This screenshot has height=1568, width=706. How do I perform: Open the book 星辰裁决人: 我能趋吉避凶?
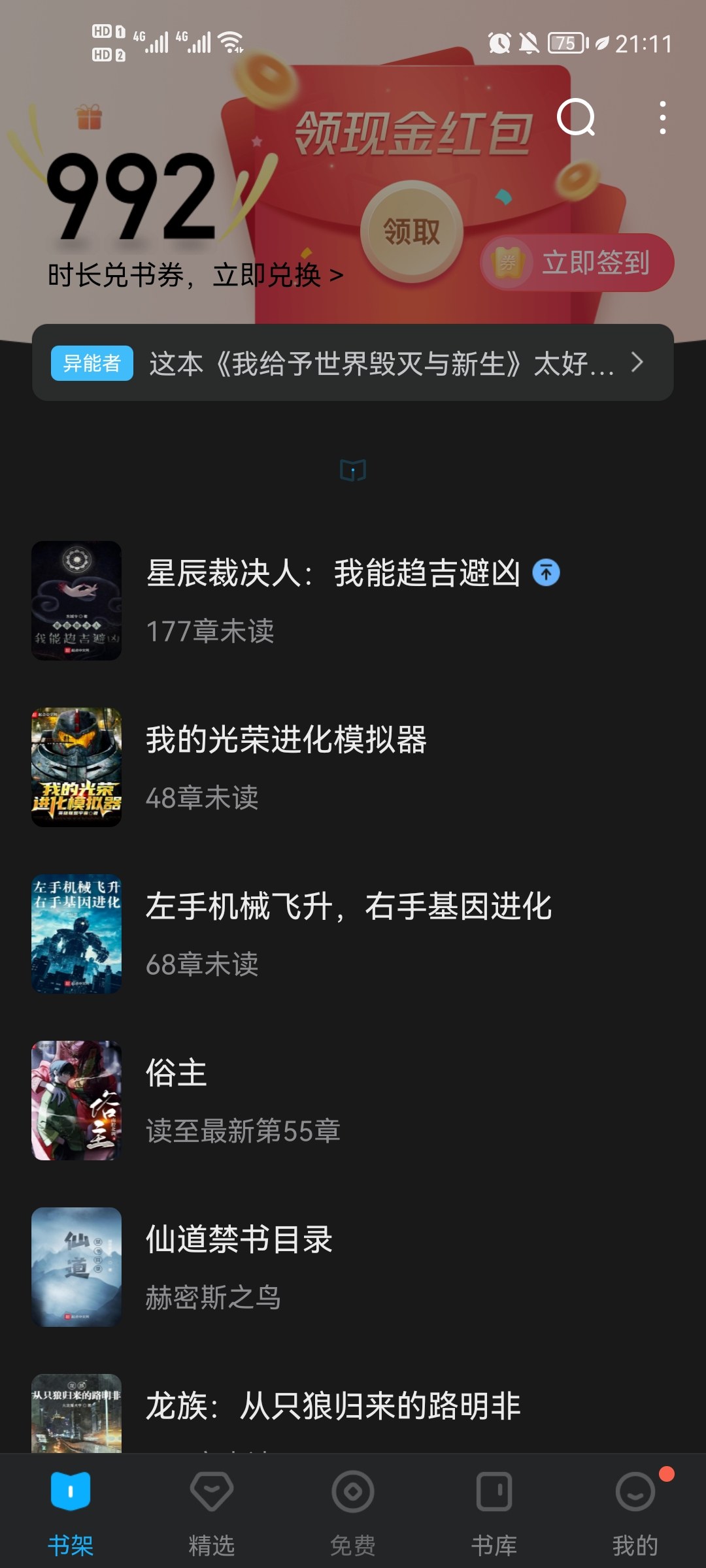[x=333, y=600]
